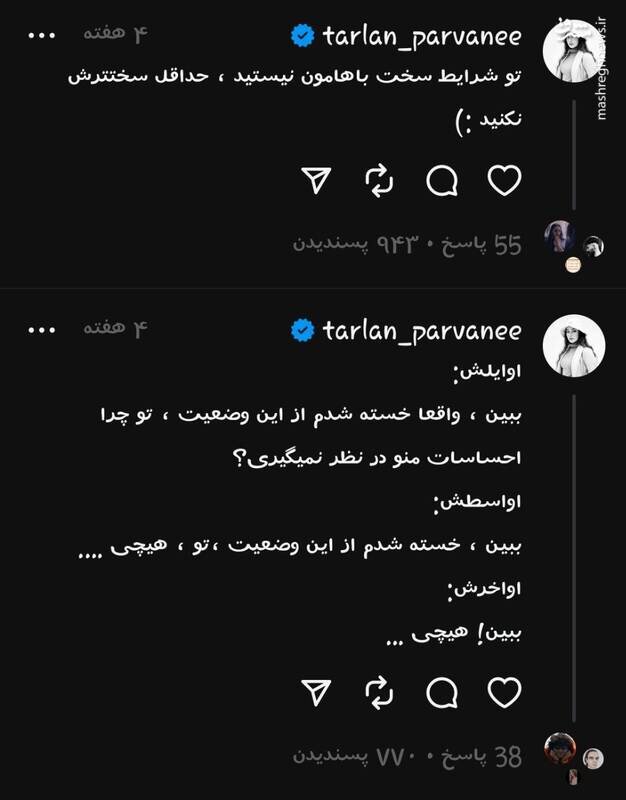Screen dimensions: 626x800
Task: Repost the "شرایط سخت" post
Action: click(380, 180)
